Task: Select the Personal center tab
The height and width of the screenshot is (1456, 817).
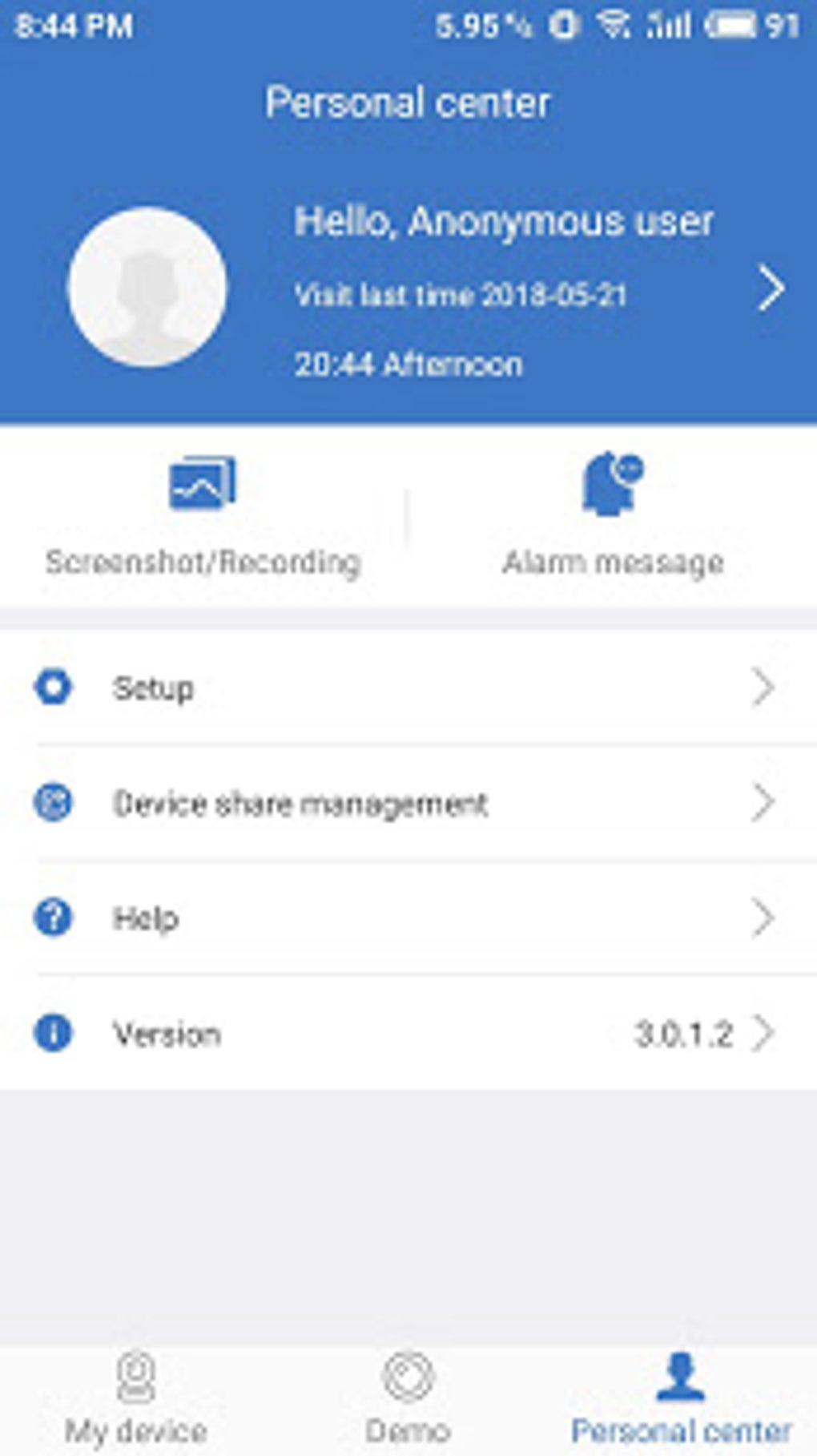Action: coord(681,1399)
